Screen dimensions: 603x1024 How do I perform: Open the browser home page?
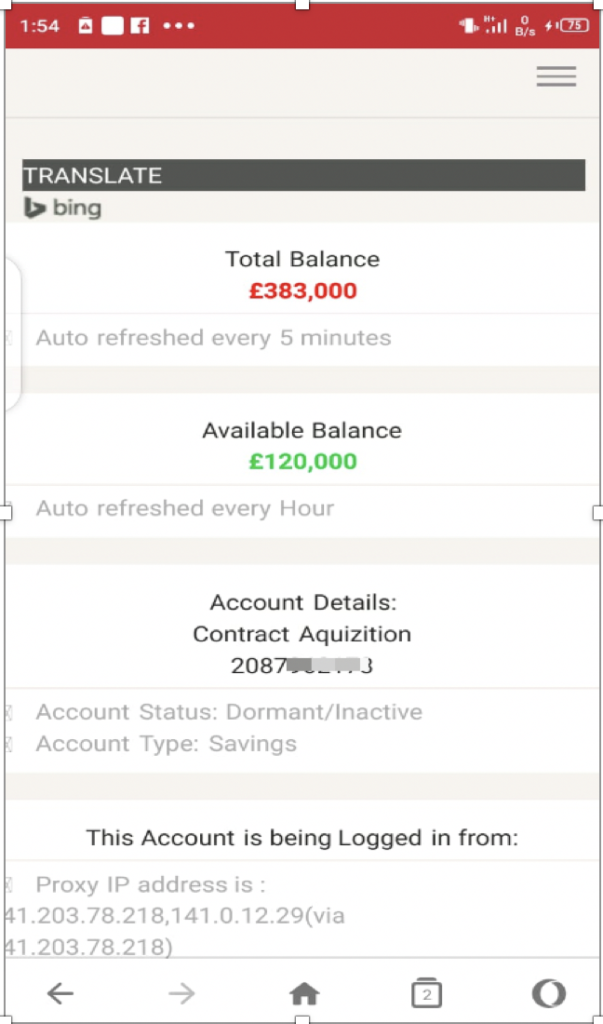(x=304, y=993)
